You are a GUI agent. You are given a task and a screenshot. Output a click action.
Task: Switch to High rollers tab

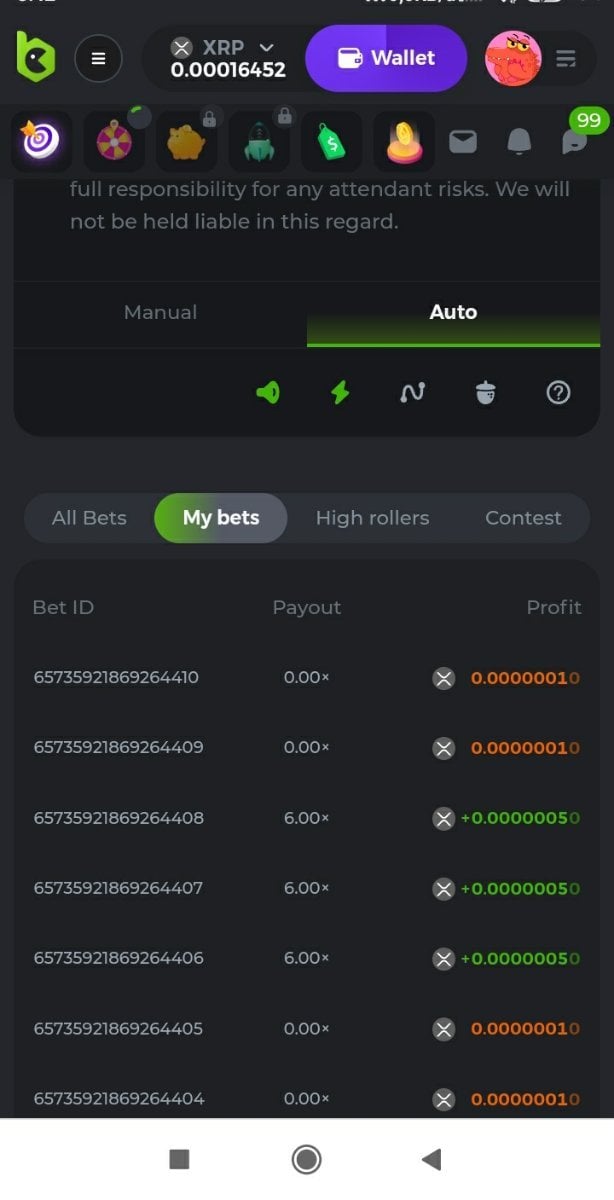click(372, 518)
